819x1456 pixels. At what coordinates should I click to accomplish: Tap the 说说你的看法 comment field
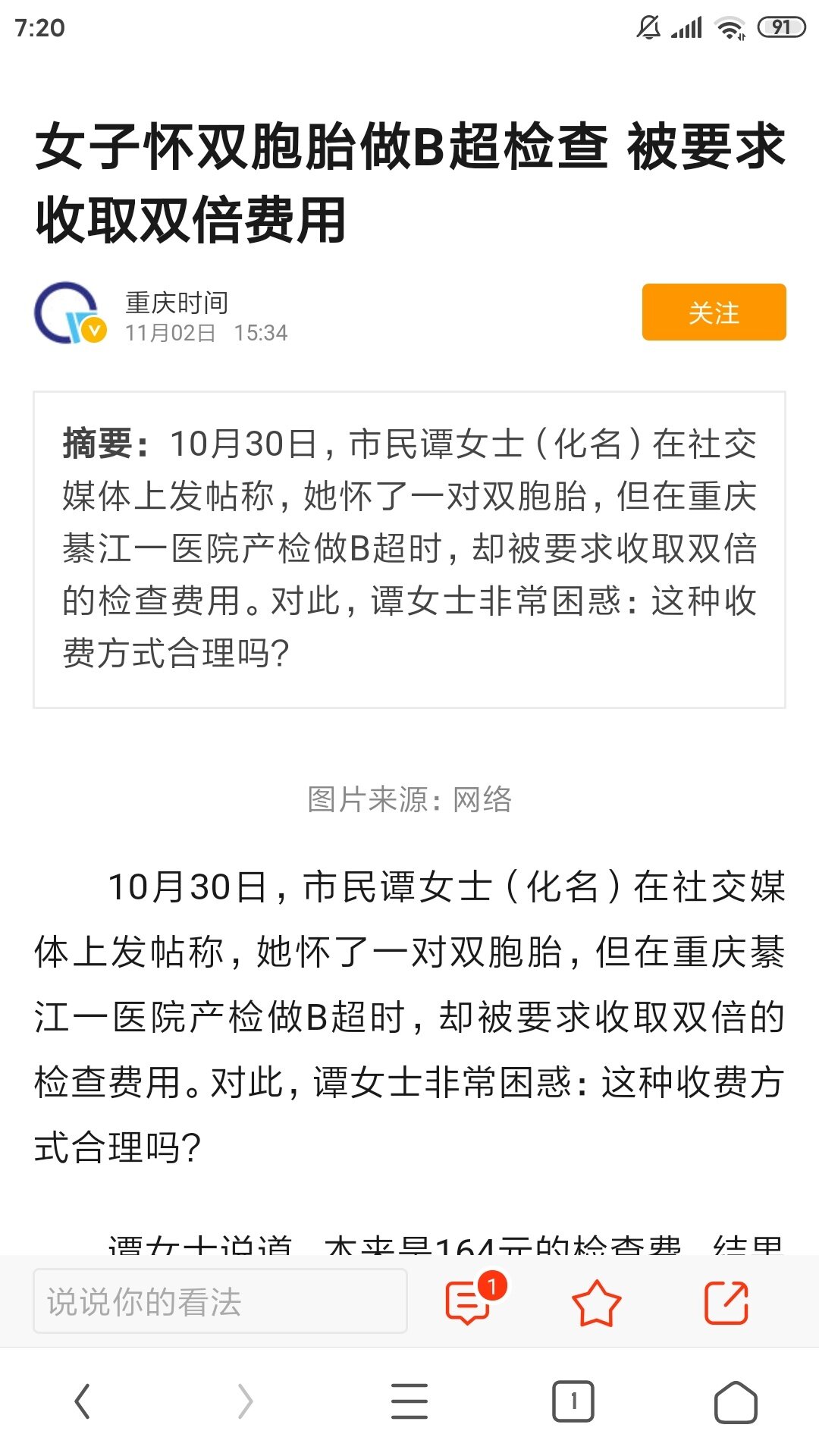(220, 1301)
